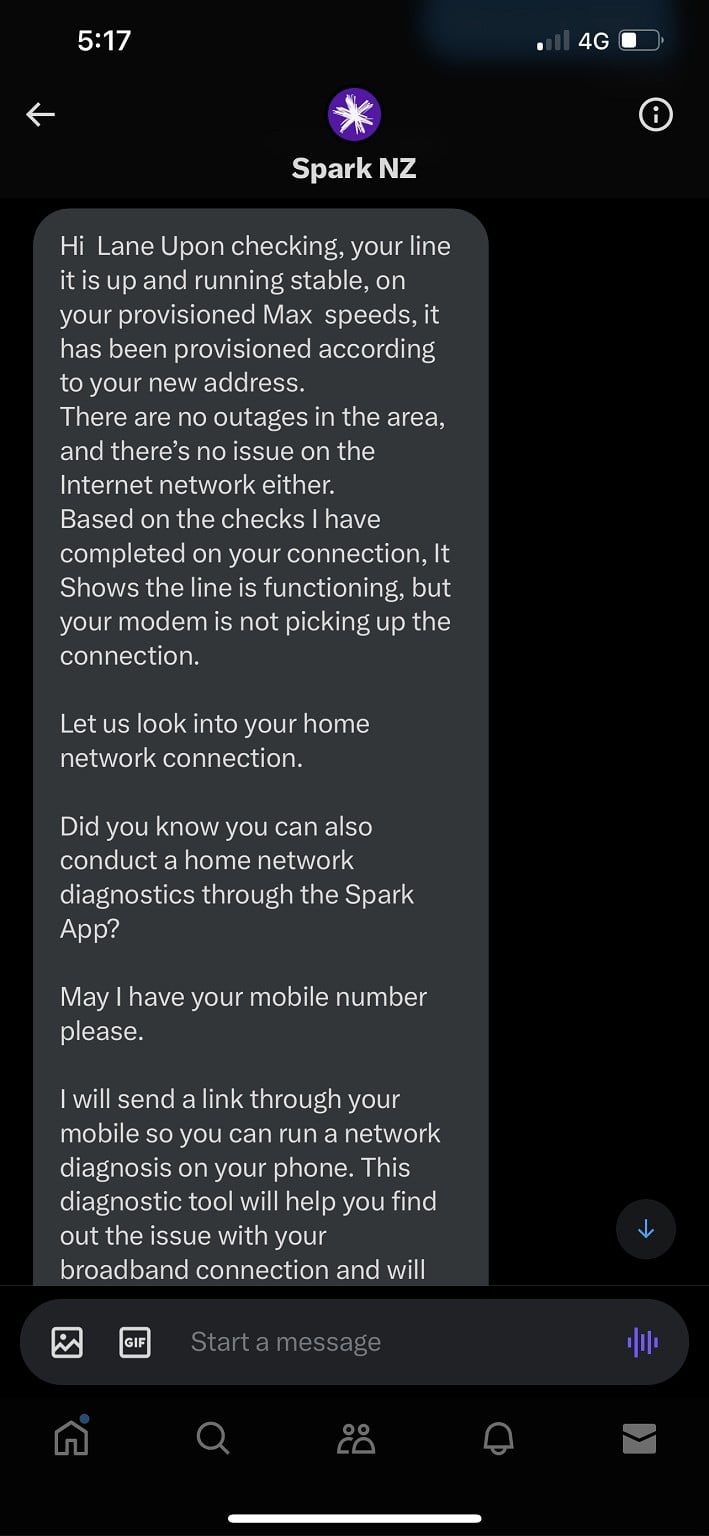
Task: Open the Search tab
Action: coord(212,1438)
